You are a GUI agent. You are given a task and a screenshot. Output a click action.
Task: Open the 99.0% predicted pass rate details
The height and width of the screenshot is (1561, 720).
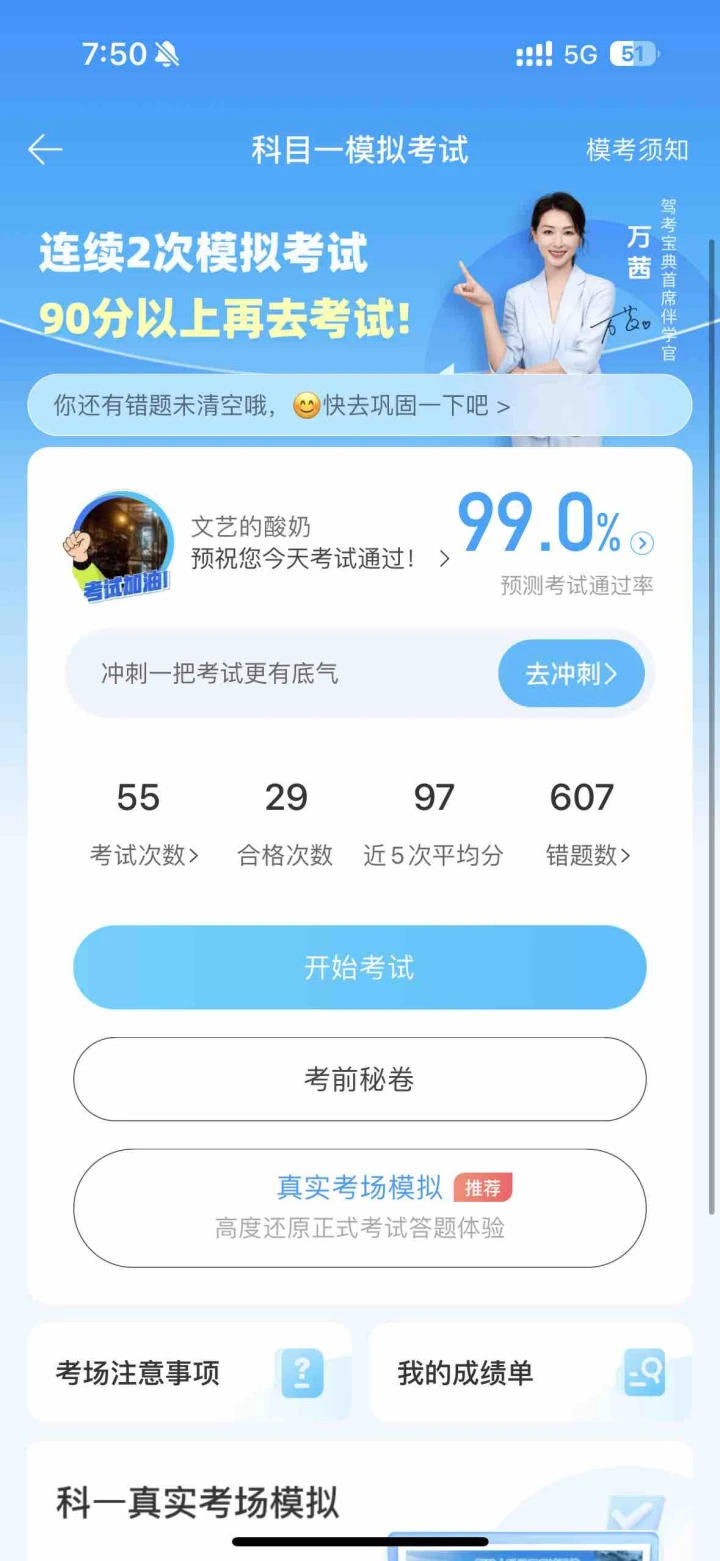tap(556, 528)
